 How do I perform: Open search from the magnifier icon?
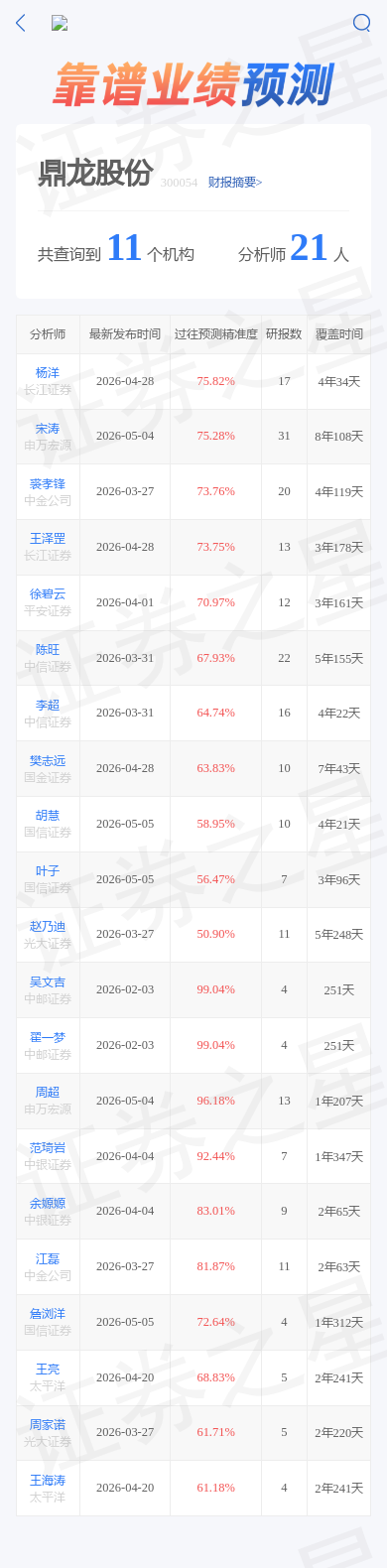[x=362, y=23]
